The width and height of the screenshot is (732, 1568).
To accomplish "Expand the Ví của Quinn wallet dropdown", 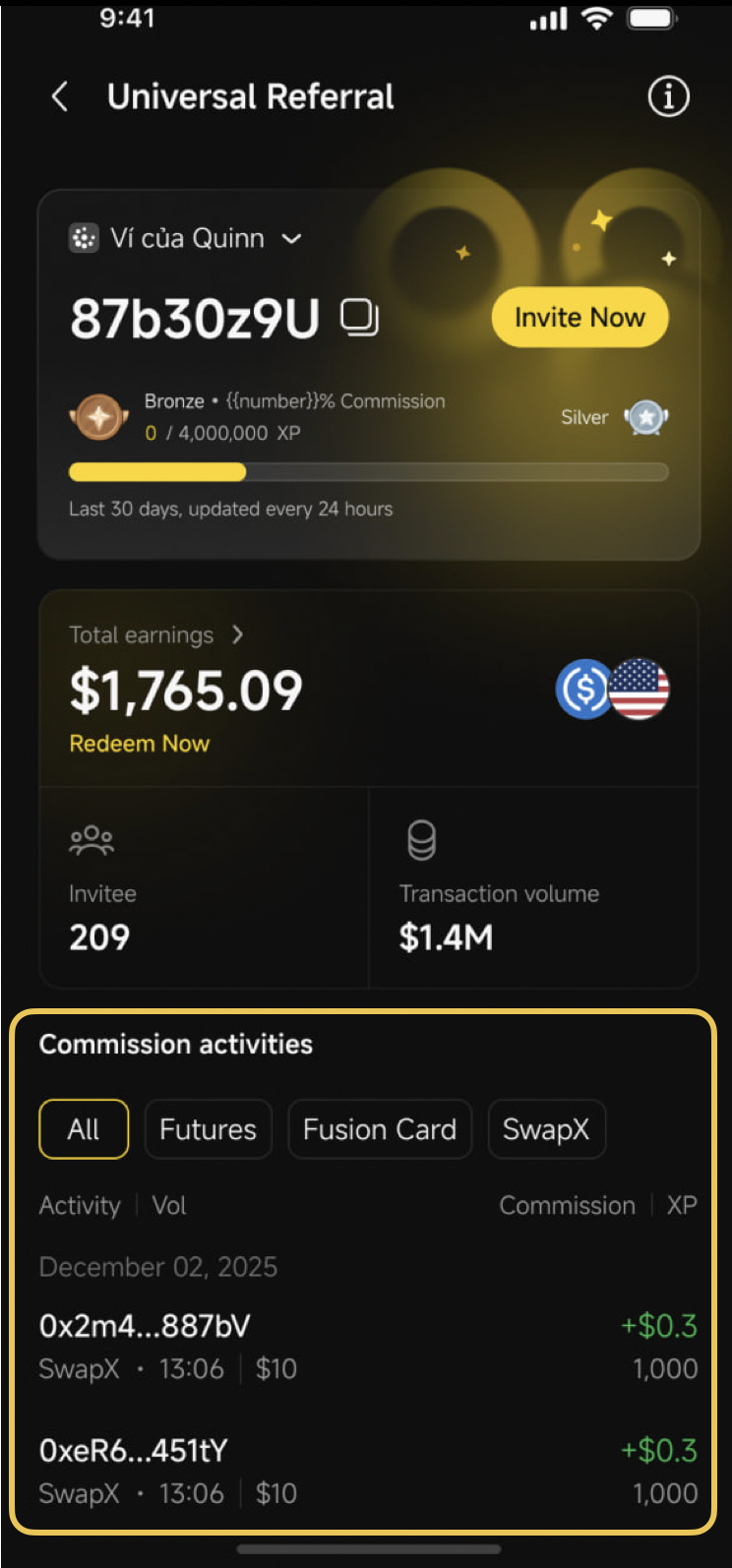I will point(291,238).
